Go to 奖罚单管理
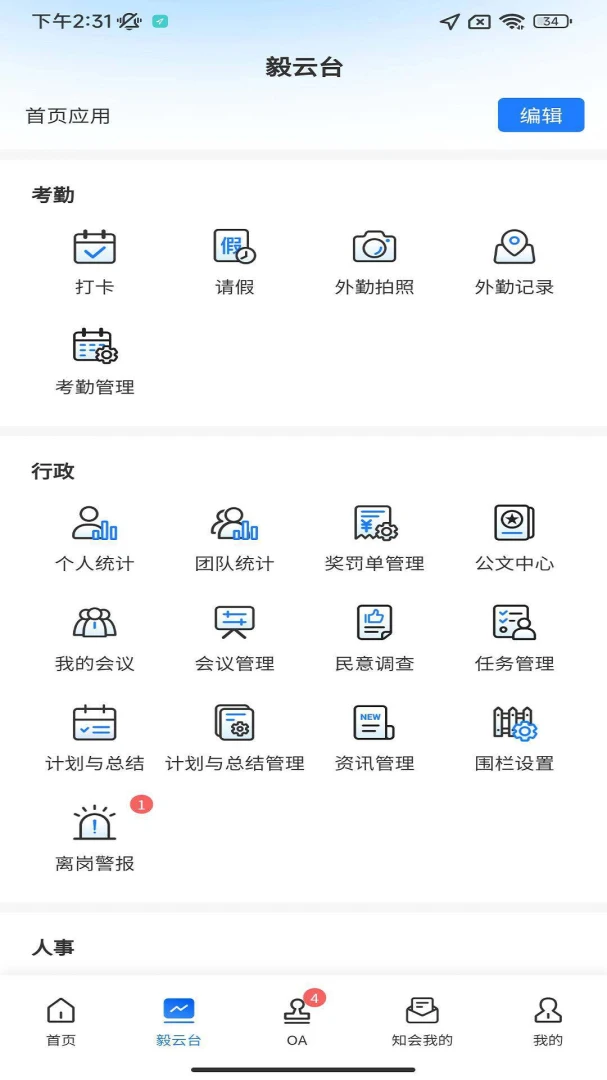Viewport: 607px width, 1080px height. tap(374, 539)
